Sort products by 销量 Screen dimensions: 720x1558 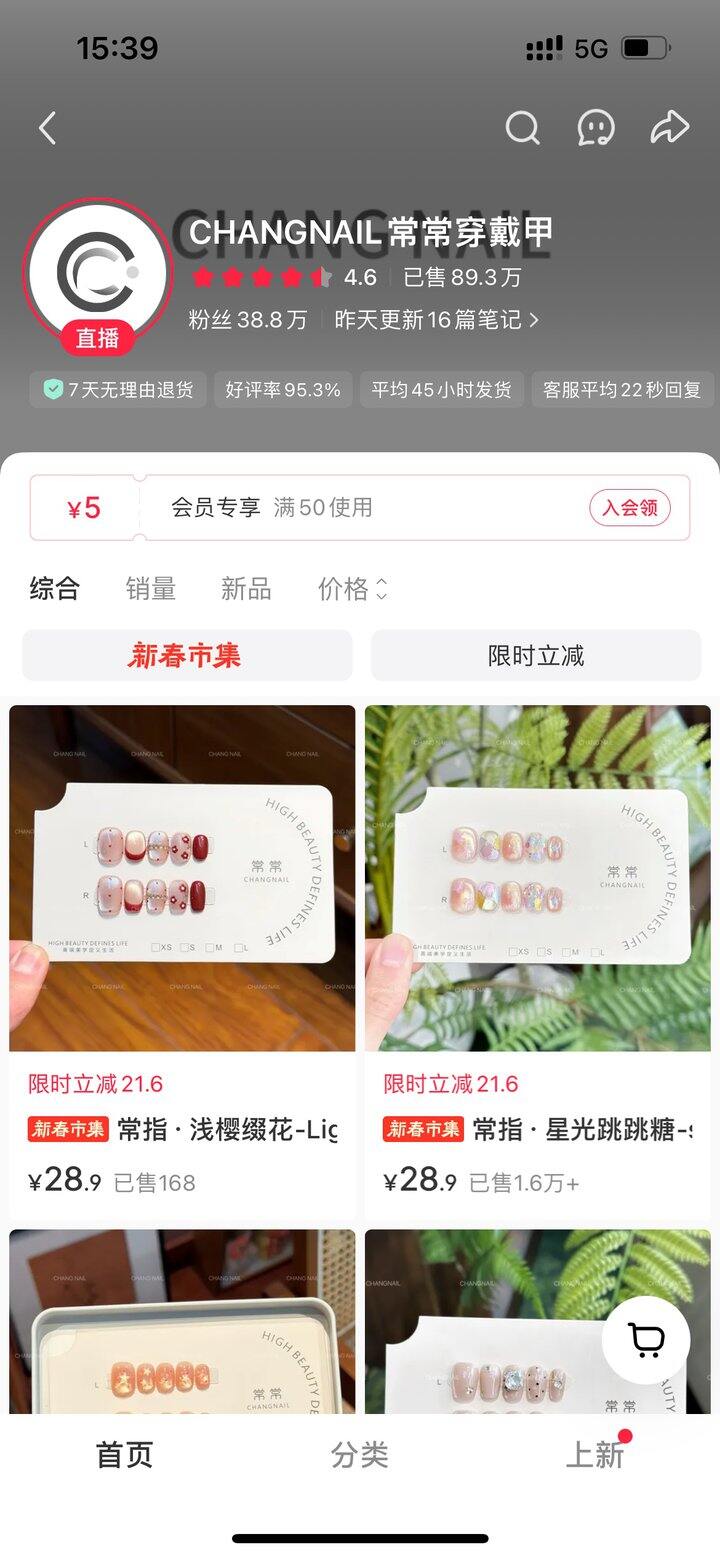[151, 589]
